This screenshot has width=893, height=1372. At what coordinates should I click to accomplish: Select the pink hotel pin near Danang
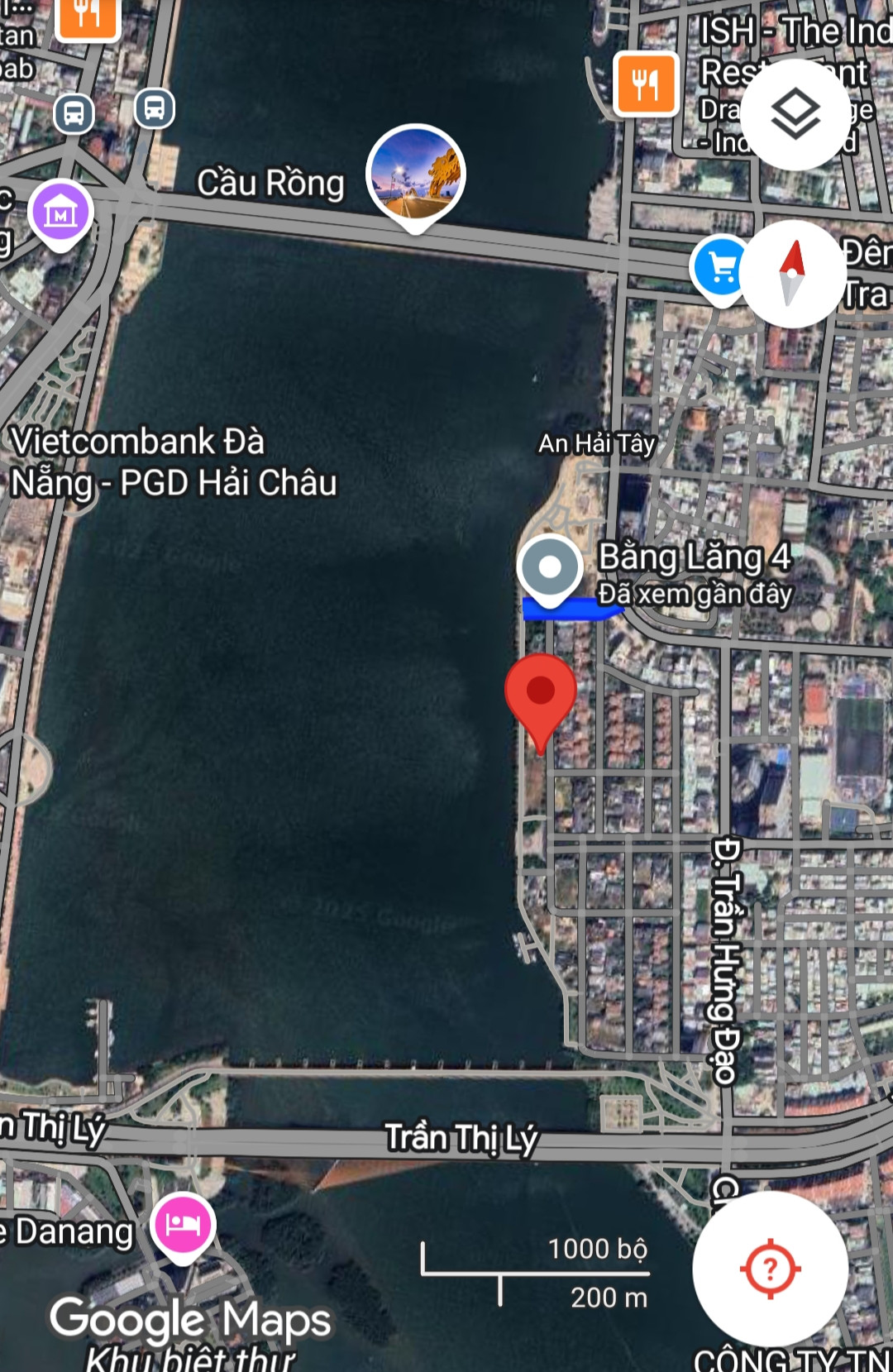[x=183, y=1225]
